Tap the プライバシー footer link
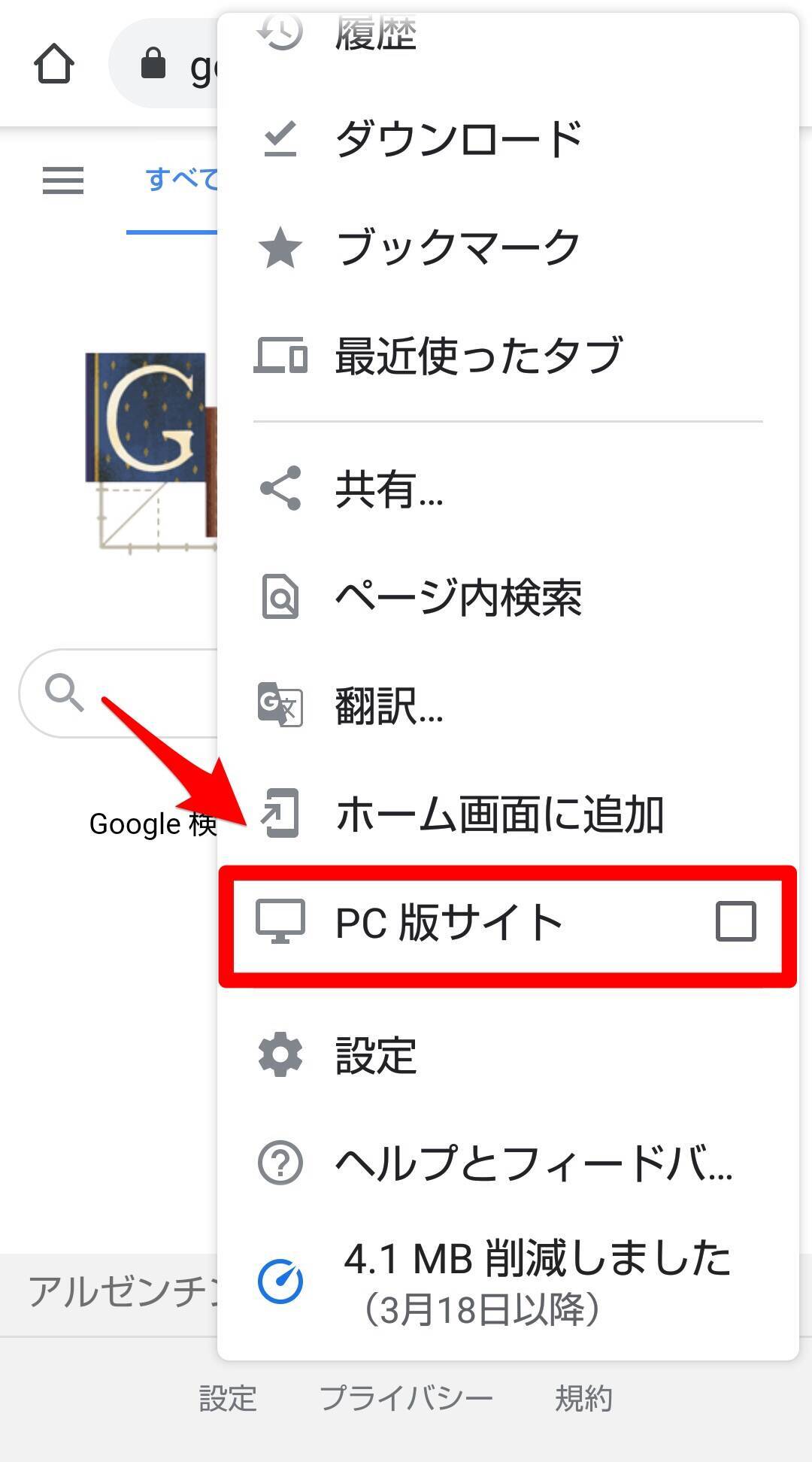Screen dimensions: 812x1462 406,1399
